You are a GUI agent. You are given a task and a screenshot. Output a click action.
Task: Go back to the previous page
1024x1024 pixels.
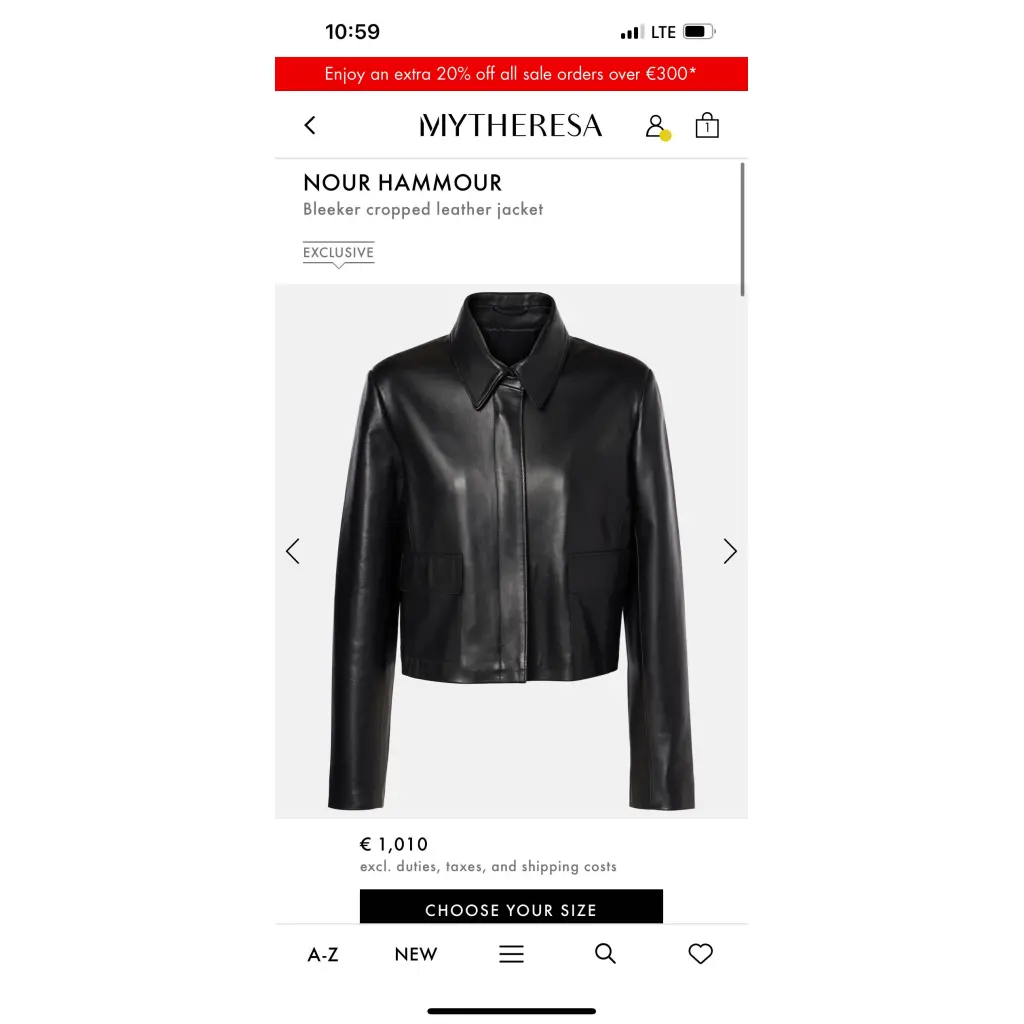click(310, 125)
